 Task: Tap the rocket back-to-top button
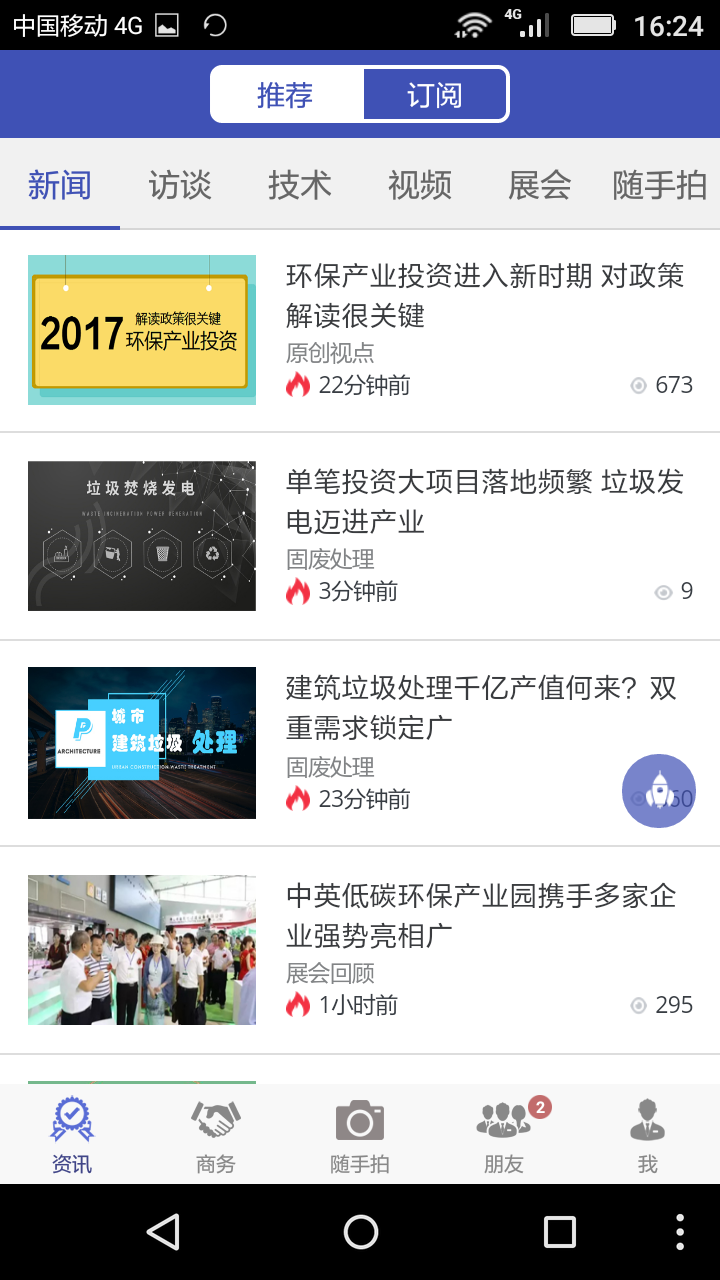(659, 791)
